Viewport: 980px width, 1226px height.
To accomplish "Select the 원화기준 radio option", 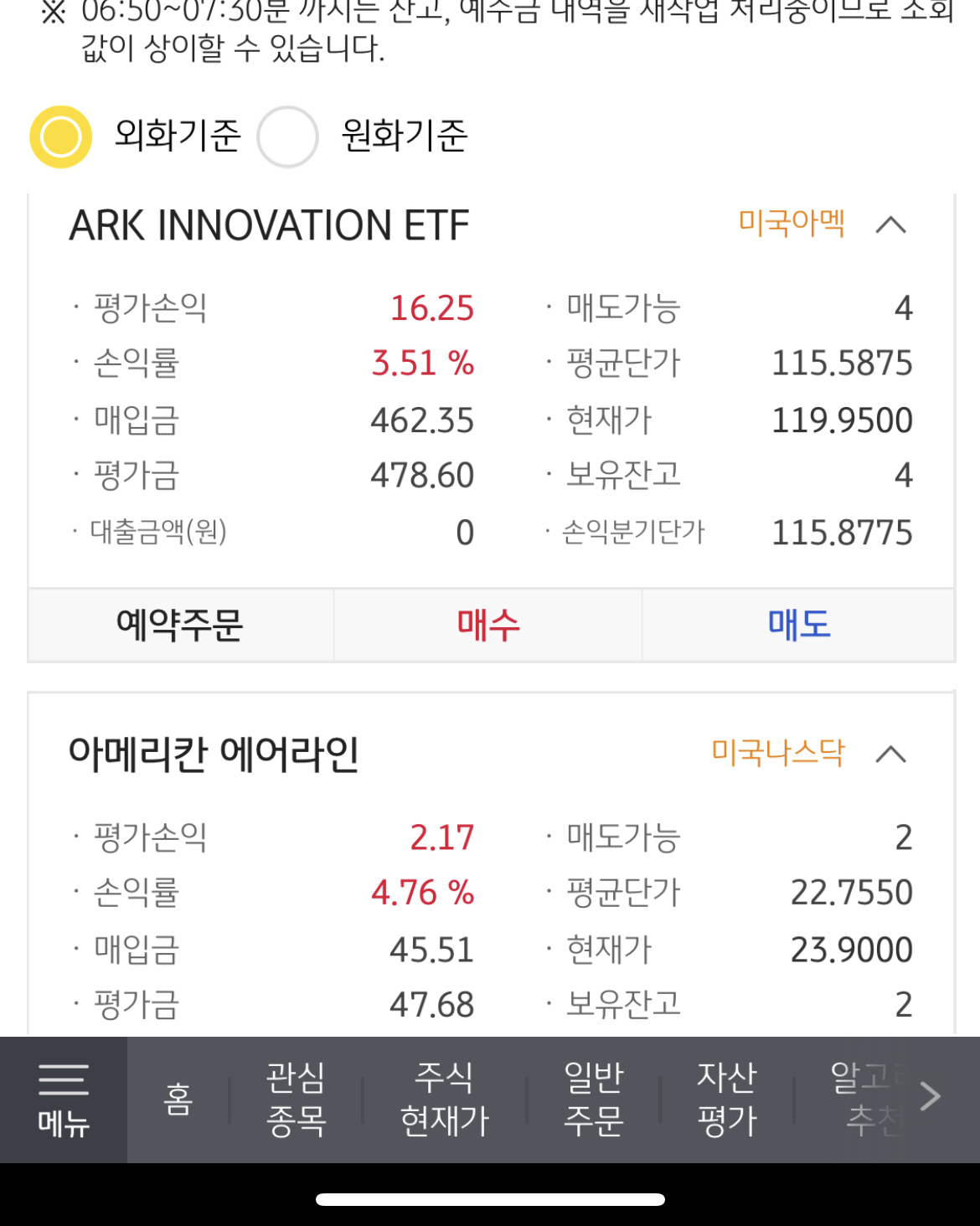I will (x=287, y=137).
